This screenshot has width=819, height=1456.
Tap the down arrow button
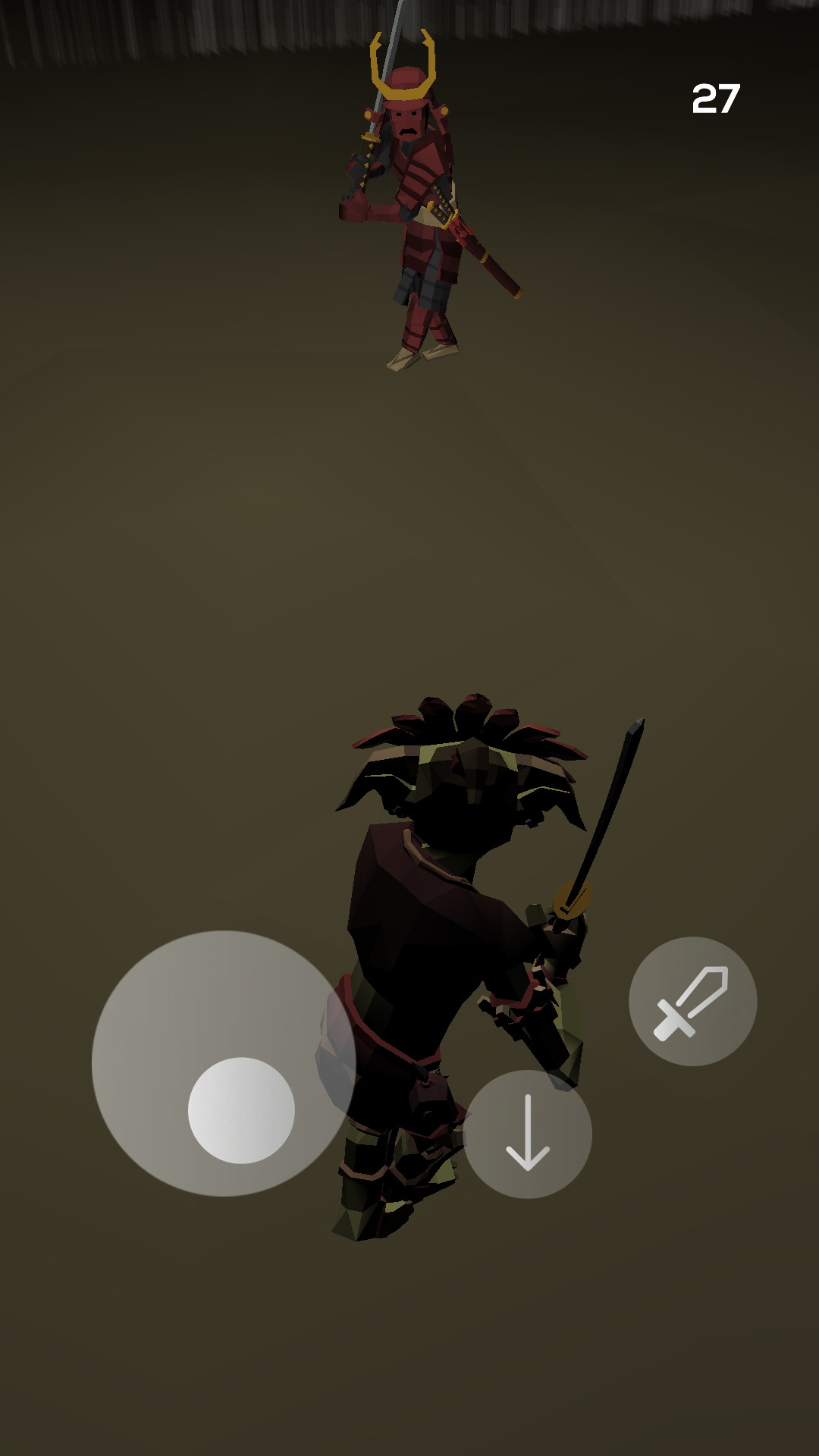pos(527,1134)
